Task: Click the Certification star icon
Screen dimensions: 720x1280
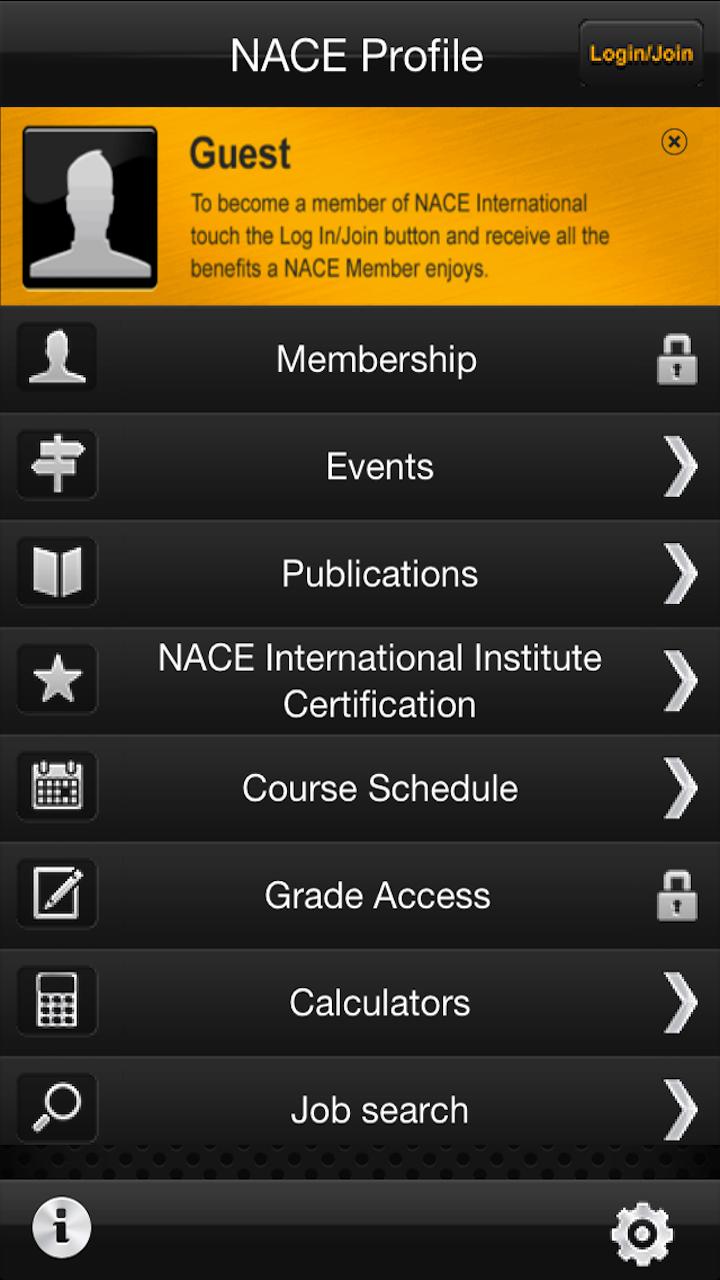Action: (57, 679)
